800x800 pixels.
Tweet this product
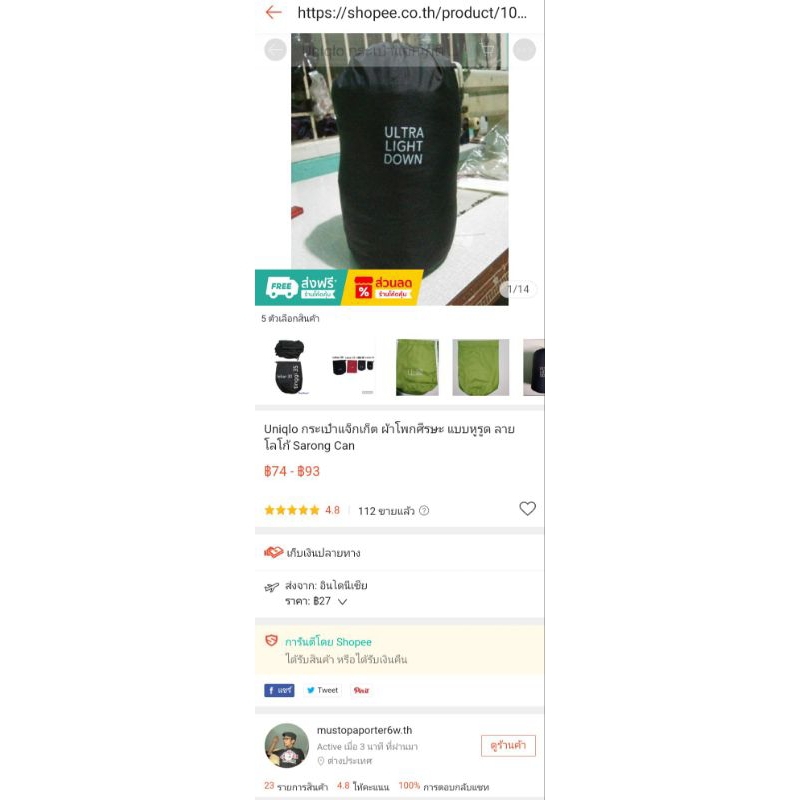(x=322, y=690)
